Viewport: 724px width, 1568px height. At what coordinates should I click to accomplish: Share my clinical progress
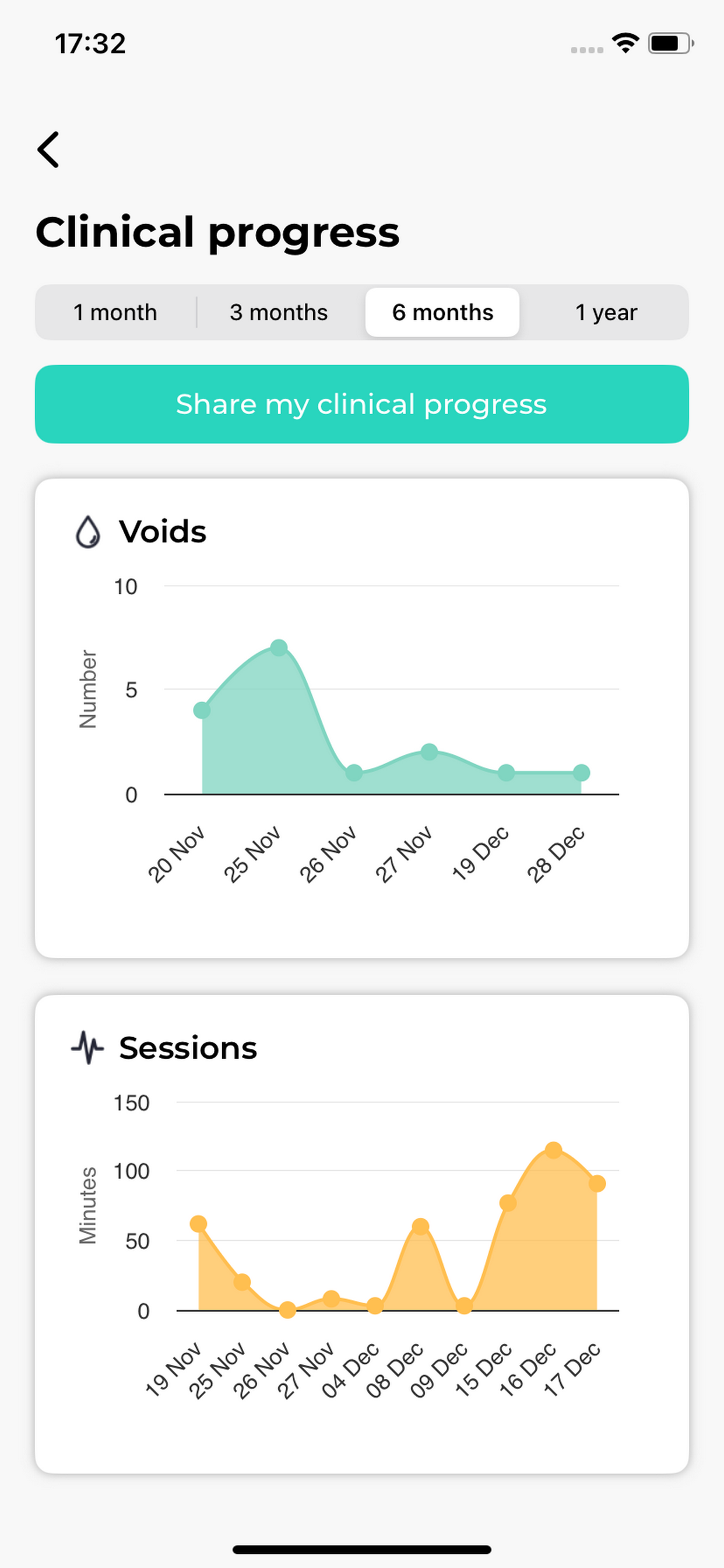point(362,404)
